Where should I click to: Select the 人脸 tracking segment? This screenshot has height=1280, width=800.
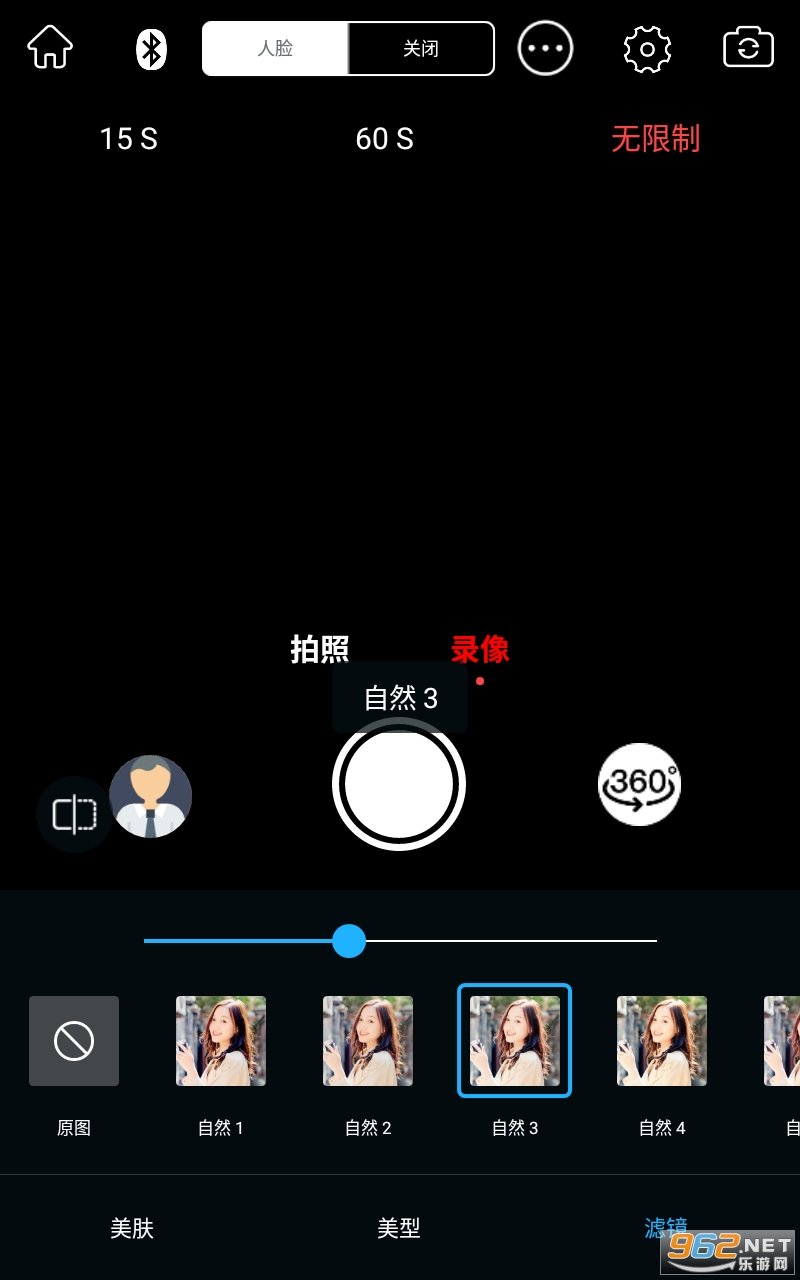(x=275, y=48)
